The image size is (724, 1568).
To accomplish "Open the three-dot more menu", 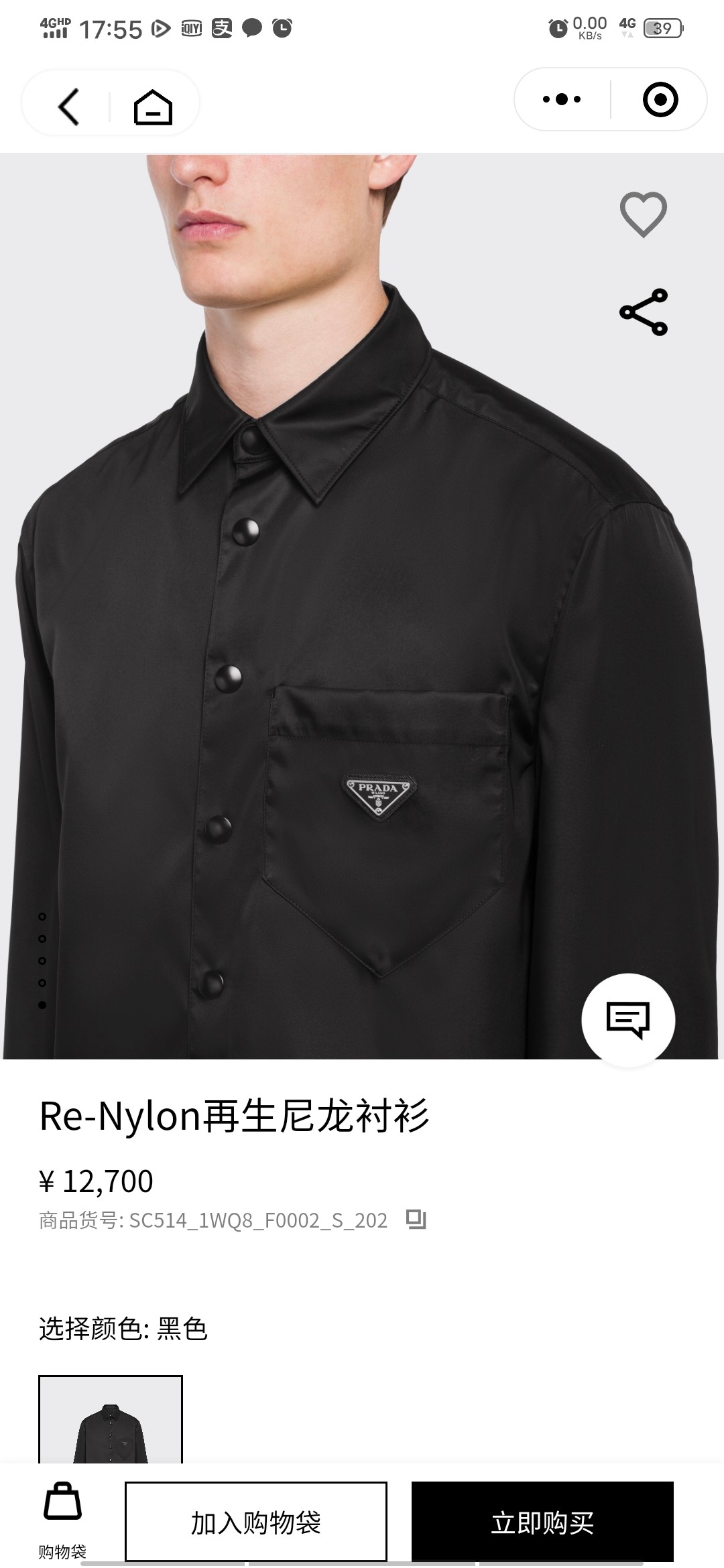I will [x=562, y=99].
